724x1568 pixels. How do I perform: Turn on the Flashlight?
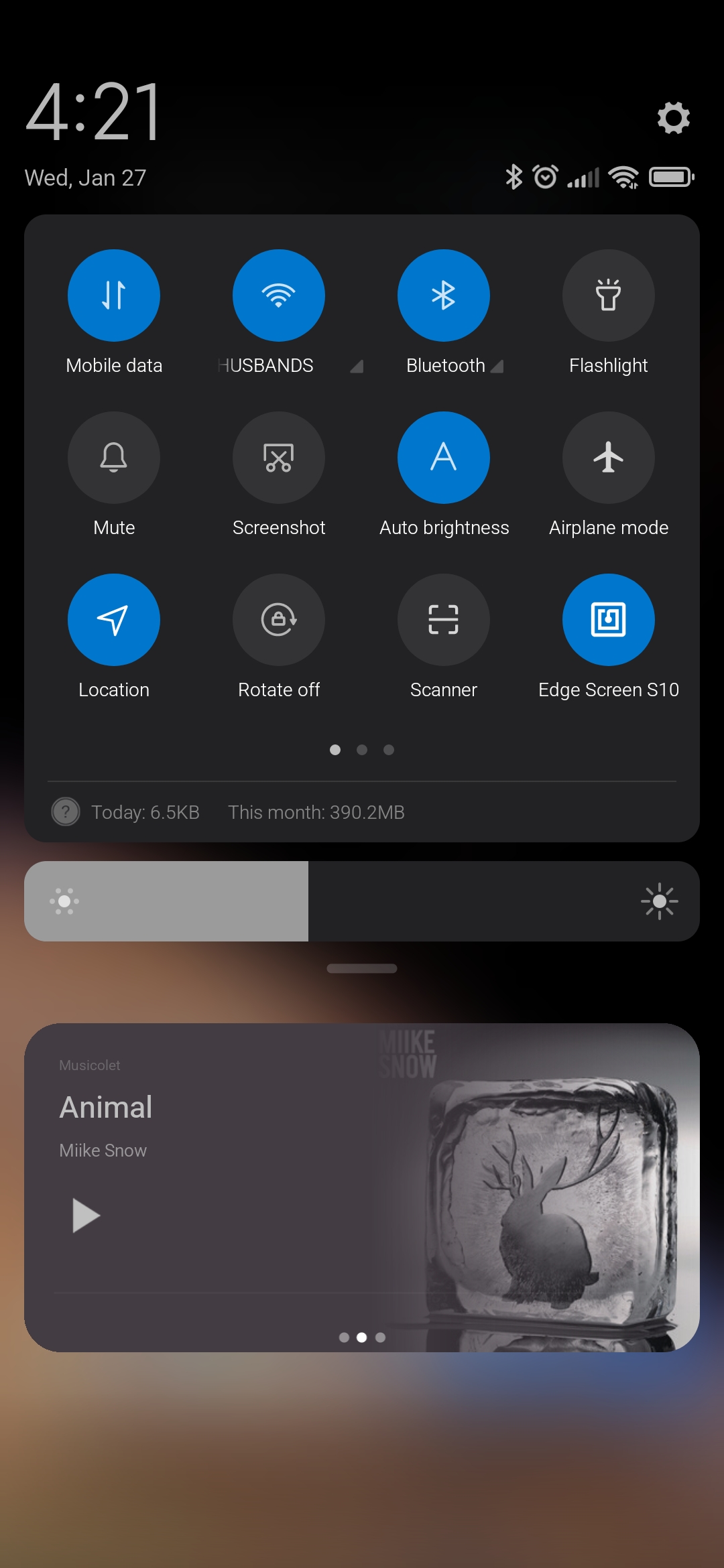[x=609, y=296]
